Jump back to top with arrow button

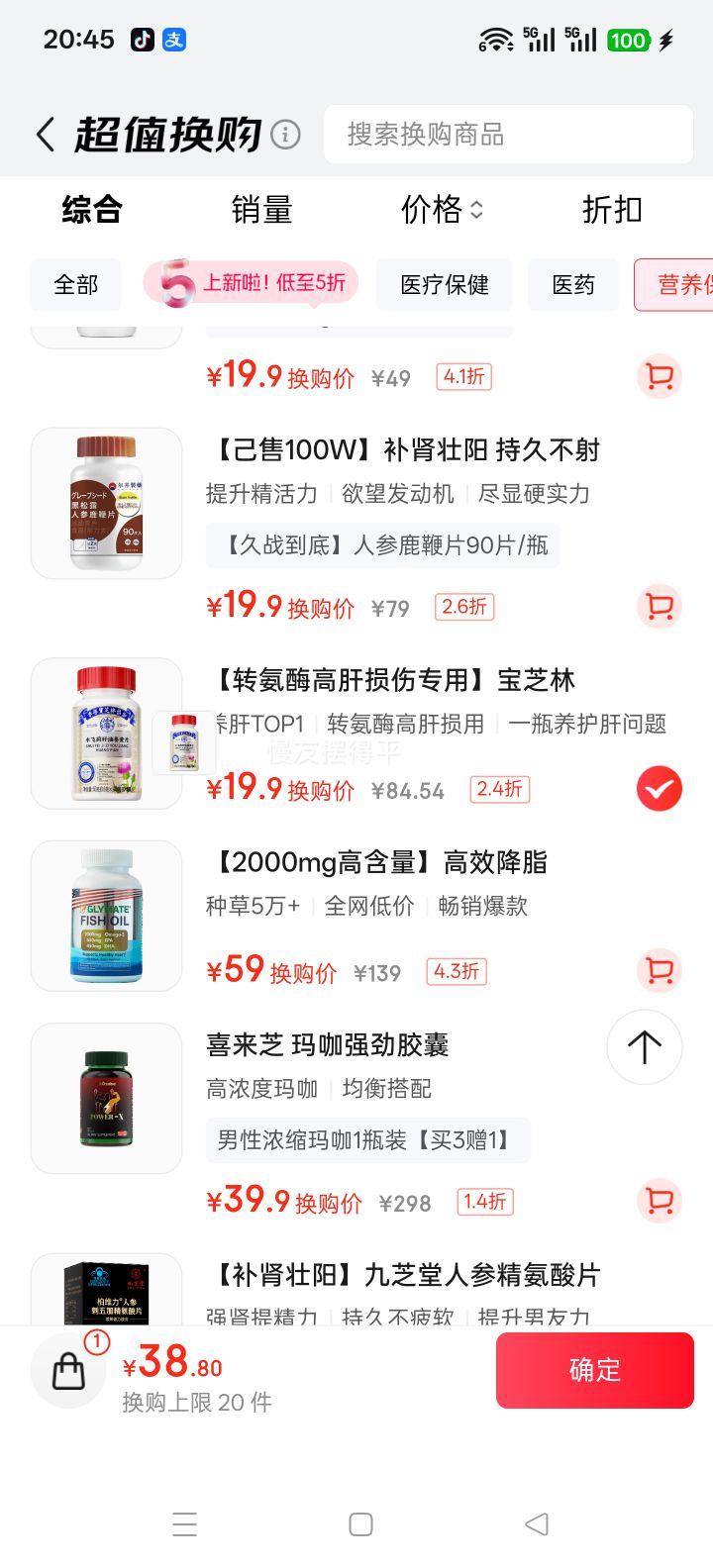pyautogui.click(x=644, y=1046)
